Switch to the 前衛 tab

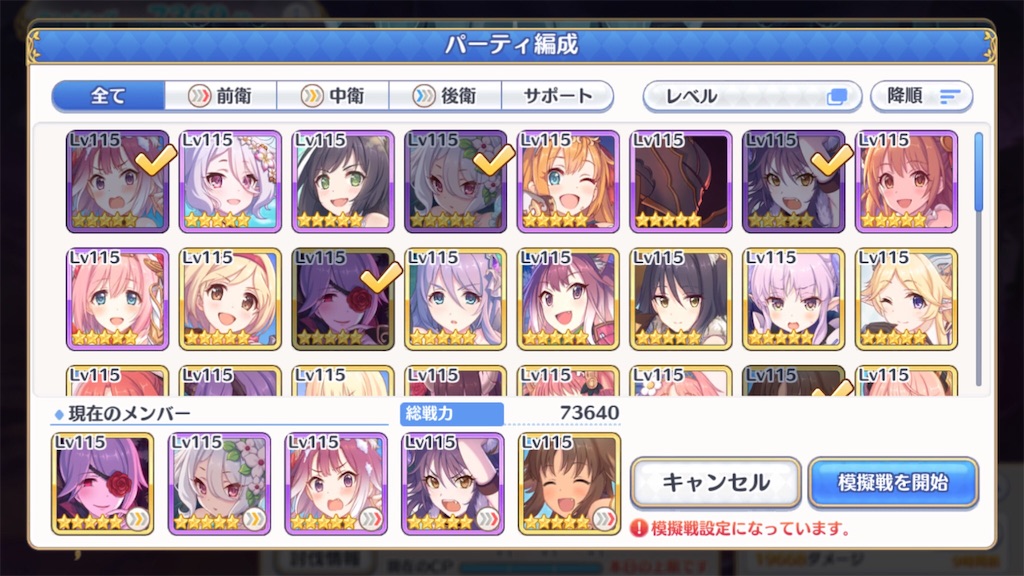point(222,96)
